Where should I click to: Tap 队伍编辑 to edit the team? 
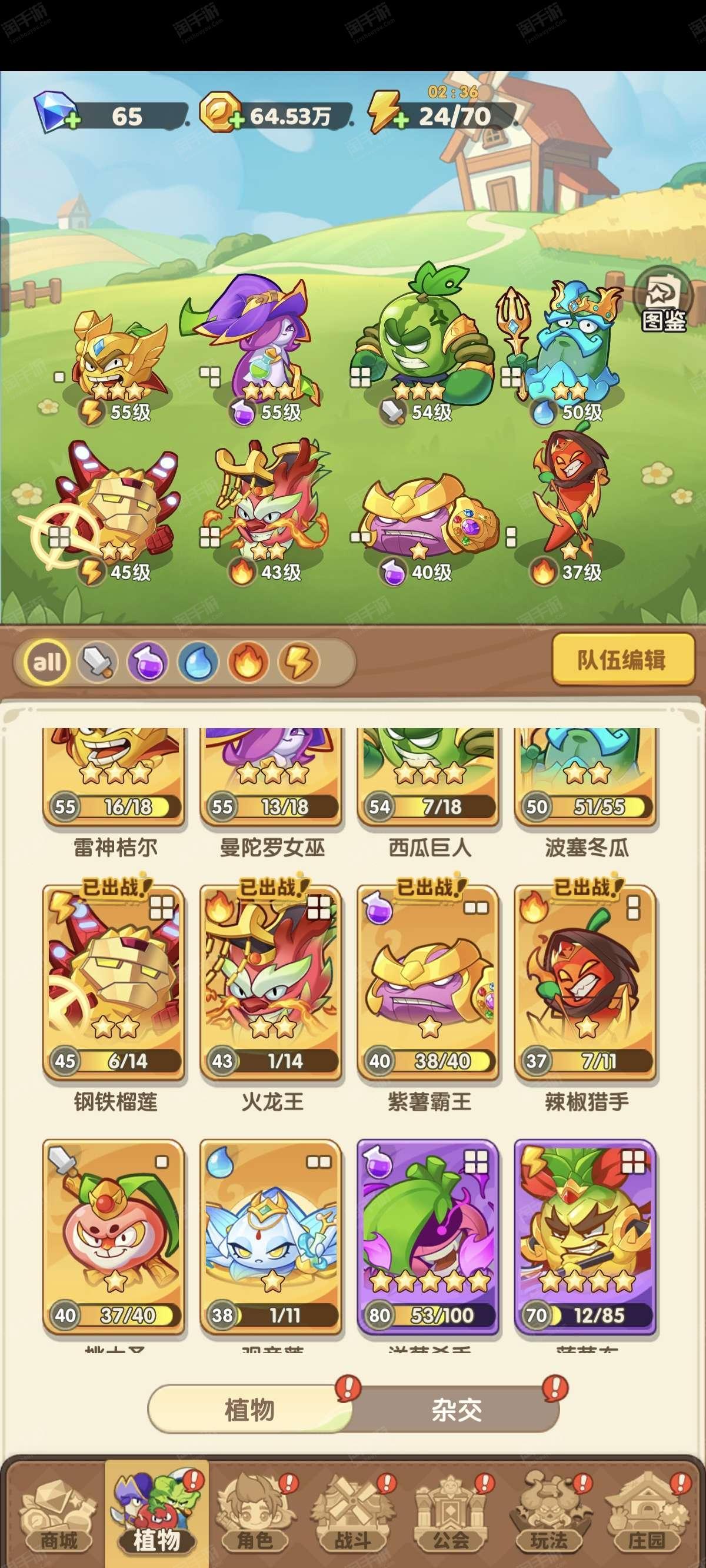pyautogui.click(x=622, y=659)
